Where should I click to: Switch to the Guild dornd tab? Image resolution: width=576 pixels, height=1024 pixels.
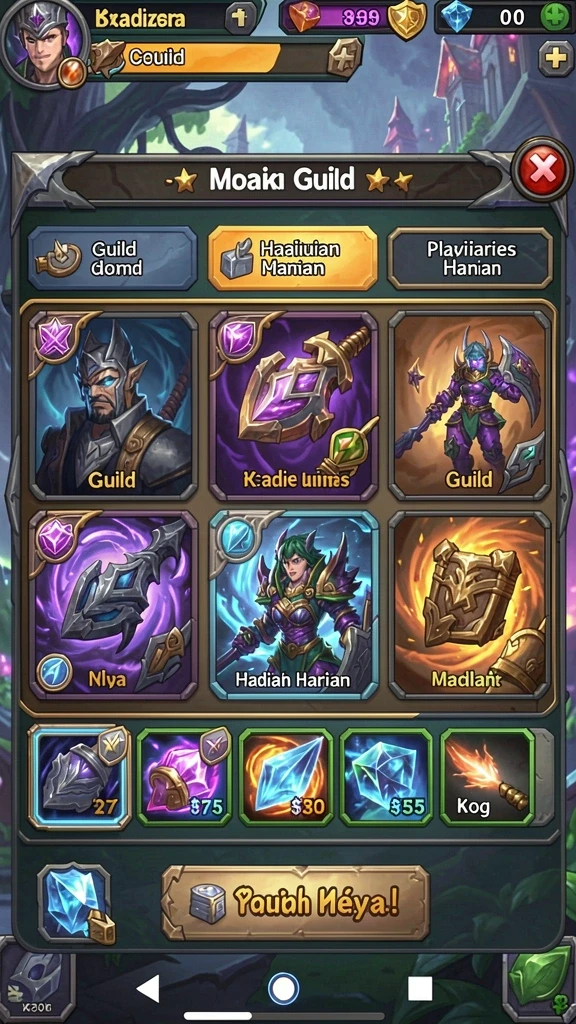[112, 258]
